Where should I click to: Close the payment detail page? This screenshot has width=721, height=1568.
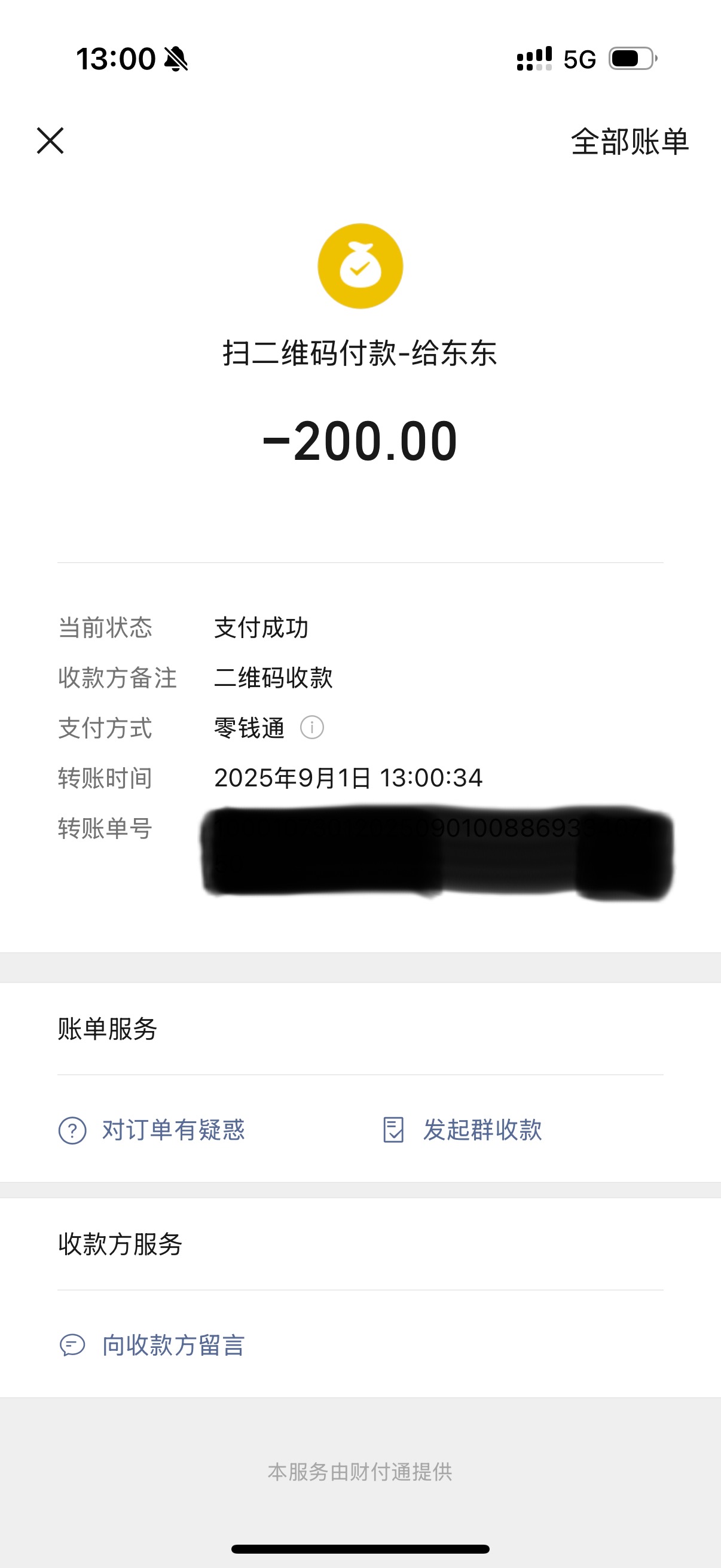point(50,141)
